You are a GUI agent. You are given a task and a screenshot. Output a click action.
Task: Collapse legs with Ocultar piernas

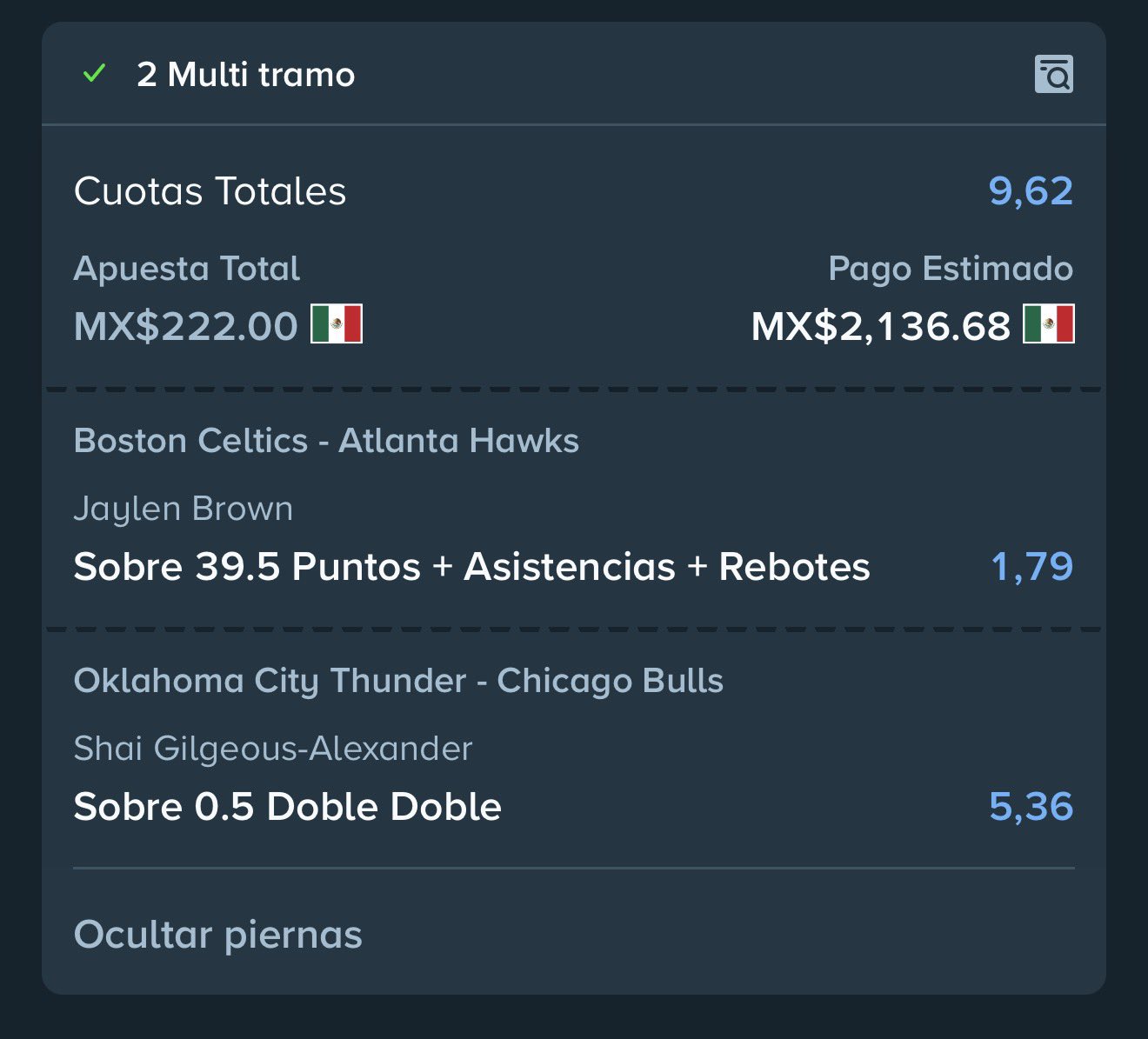coord(218,935)
